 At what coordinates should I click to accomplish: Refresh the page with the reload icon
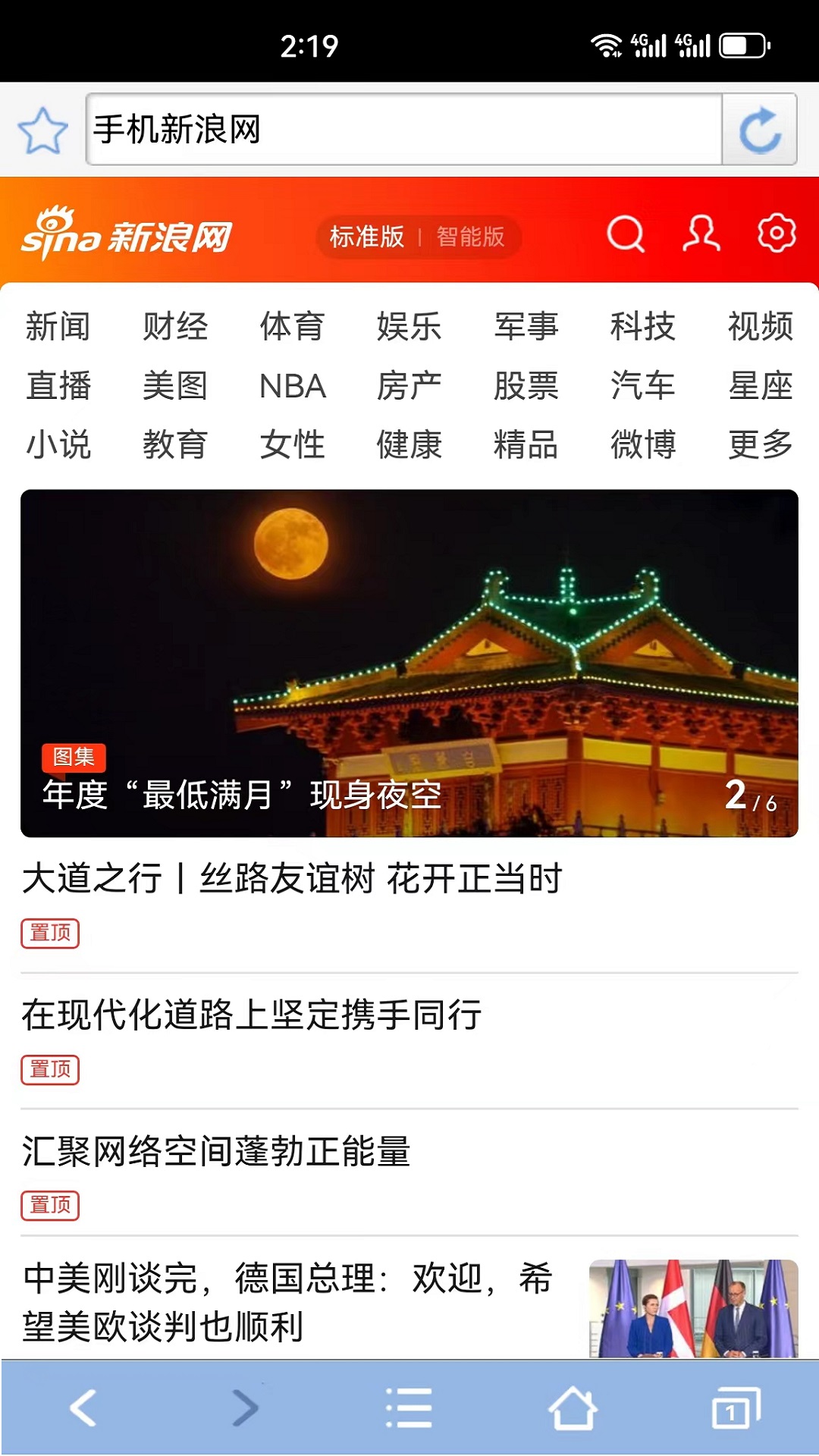tap(761, 129)
